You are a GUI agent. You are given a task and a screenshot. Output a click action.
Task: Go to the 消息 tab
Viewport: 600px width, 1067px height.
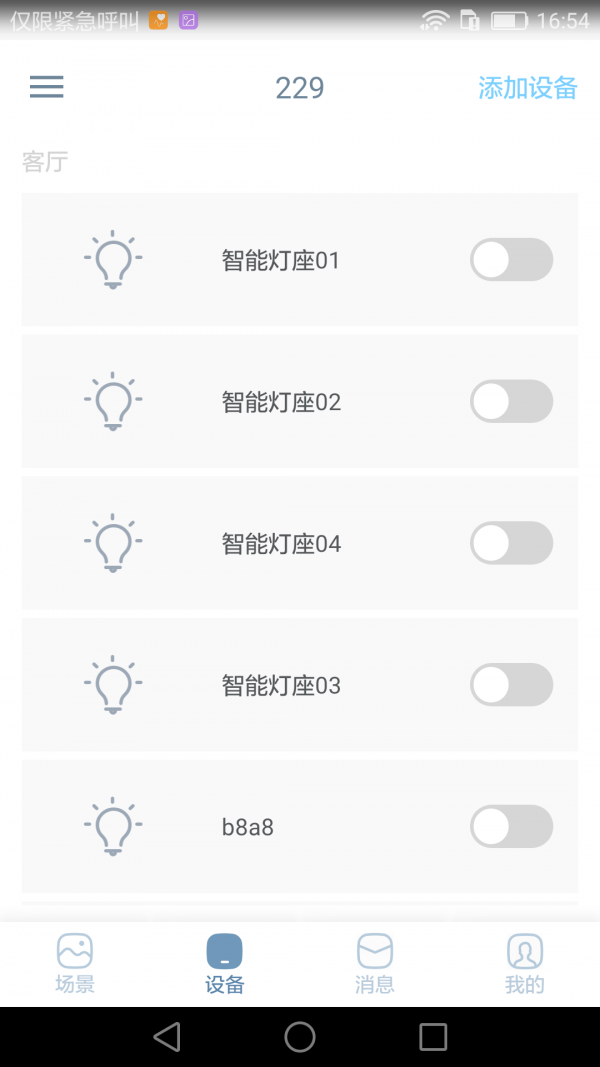[x=375, y=964]
